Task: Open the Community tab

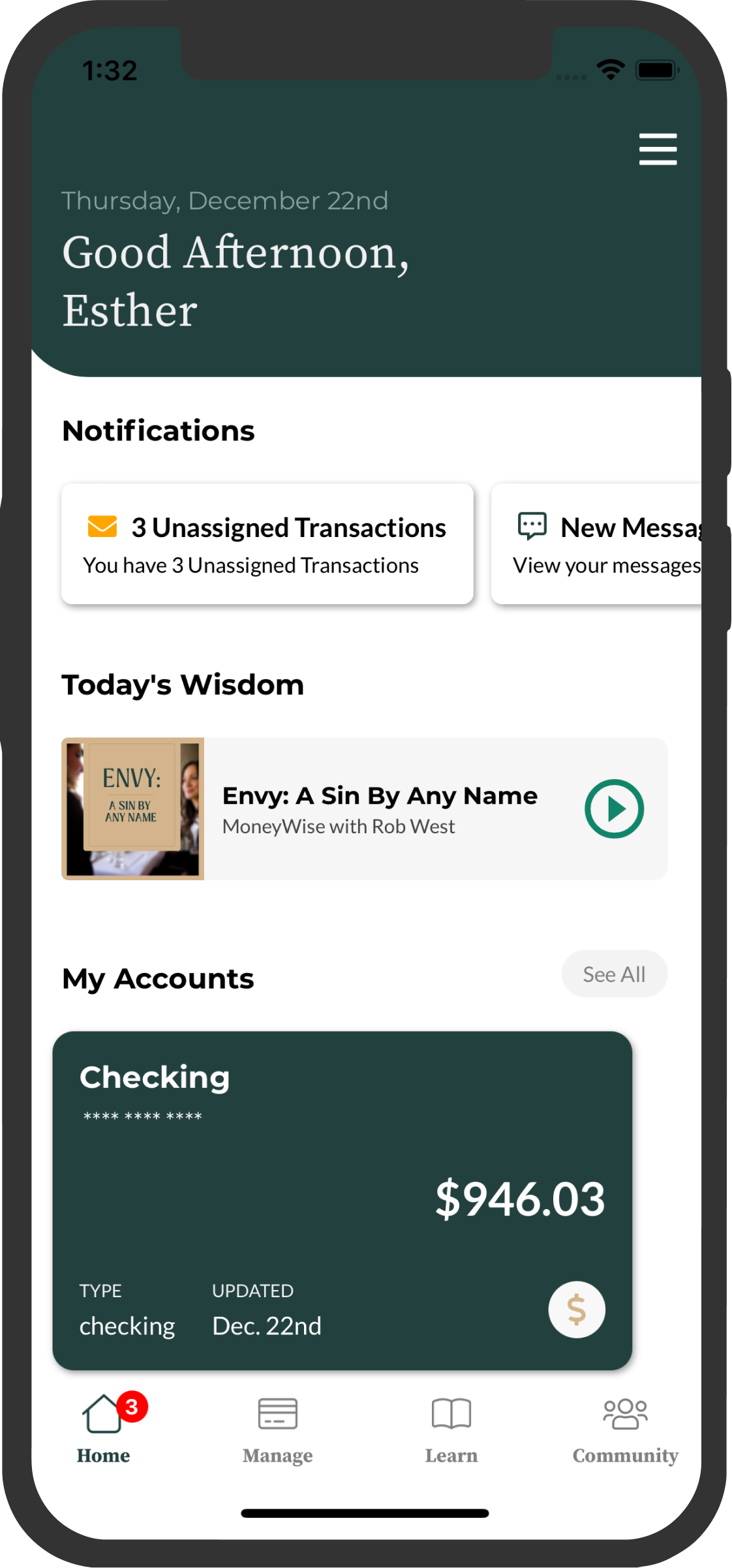Action: pos(625,1429)
